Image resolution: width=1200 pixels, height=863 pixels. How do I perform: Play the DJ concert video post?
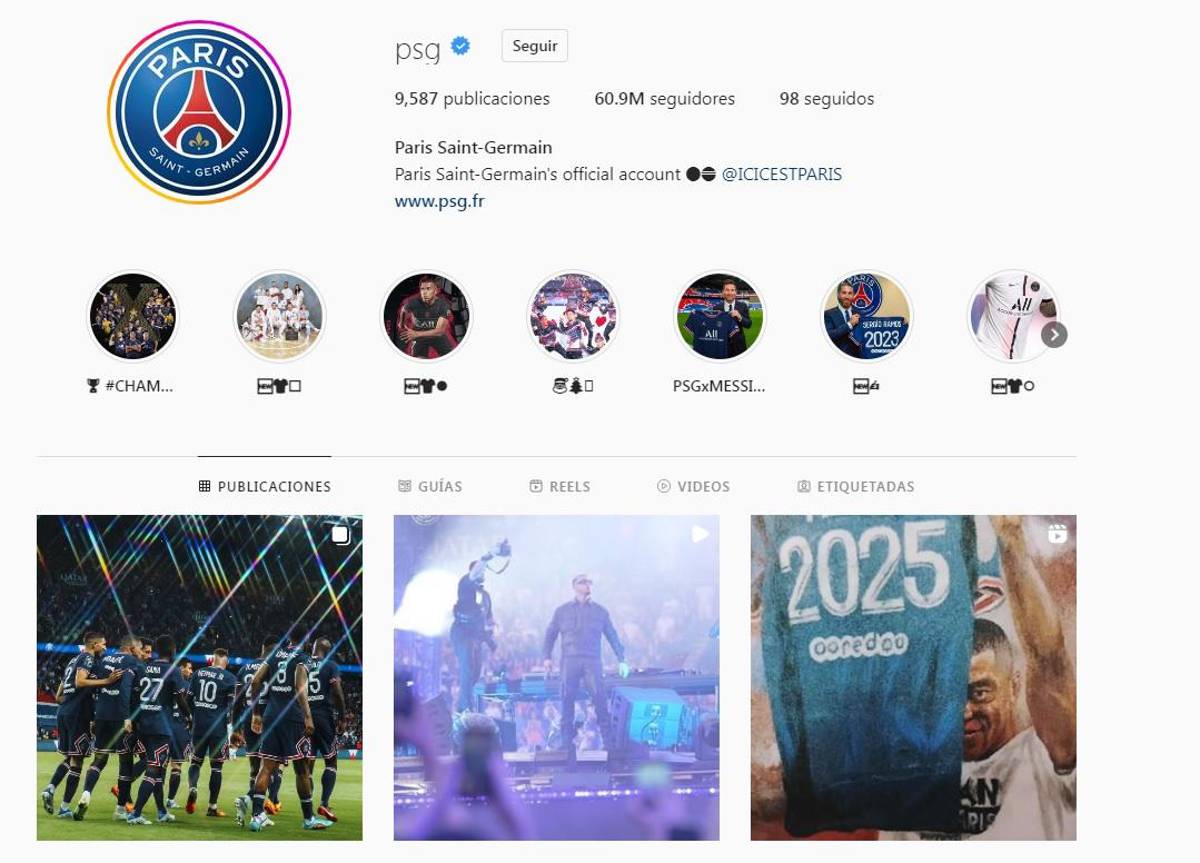pos(556,677)
